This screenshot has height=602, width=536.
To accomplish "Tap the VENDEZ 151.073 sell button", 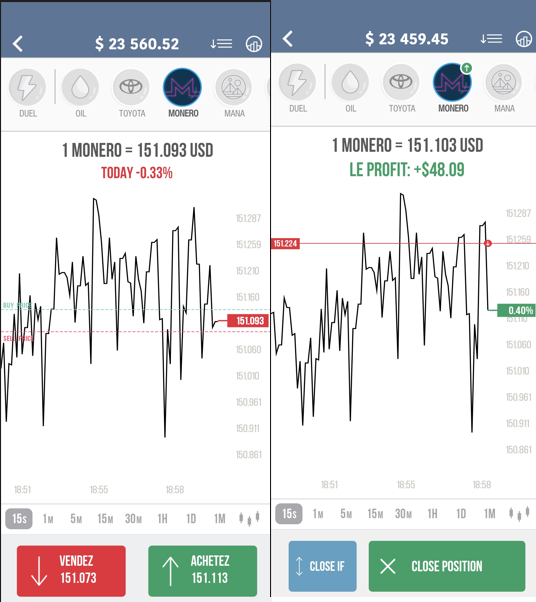I will point(71,571).
